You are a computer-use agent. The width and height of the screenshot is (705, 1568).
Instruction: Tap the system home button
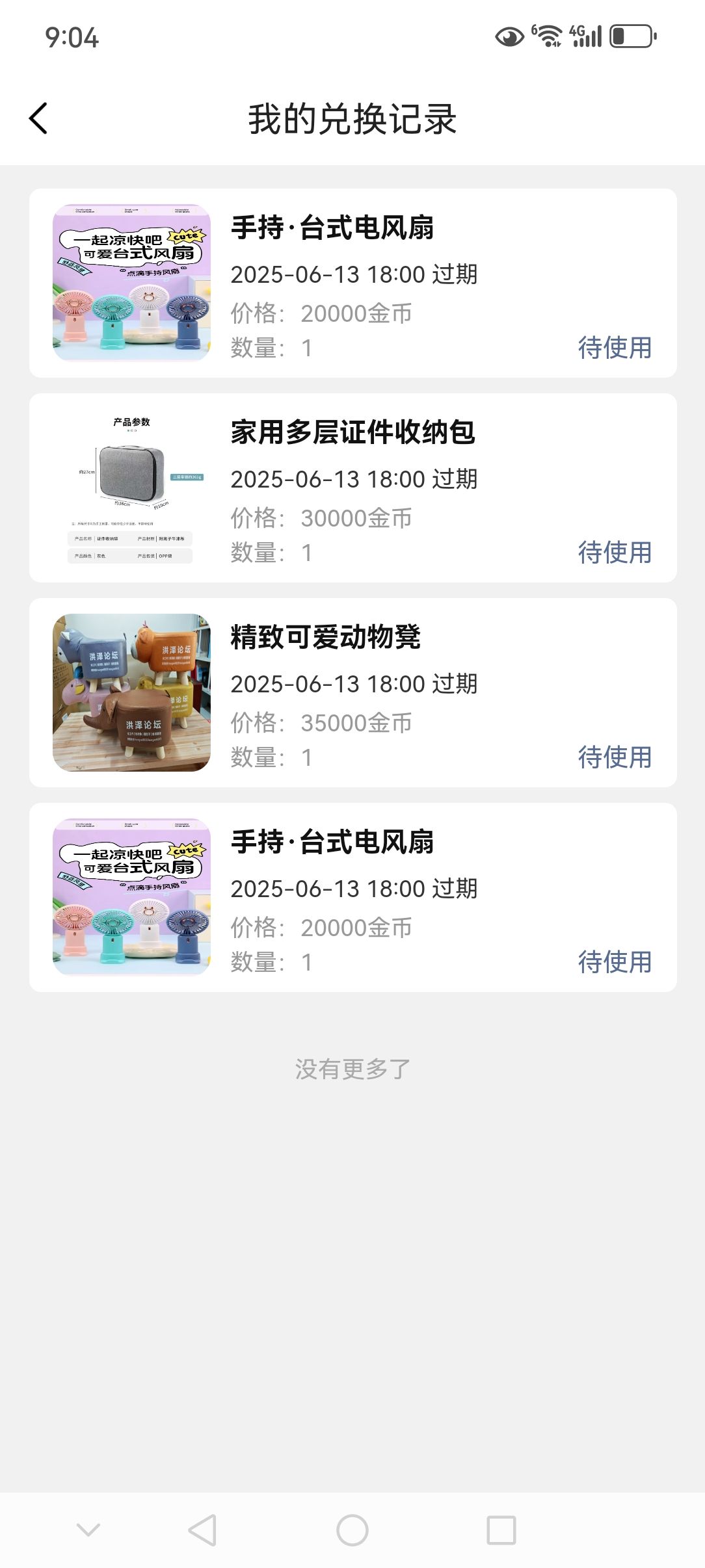pyautogui.click(x=352, y=1530)
